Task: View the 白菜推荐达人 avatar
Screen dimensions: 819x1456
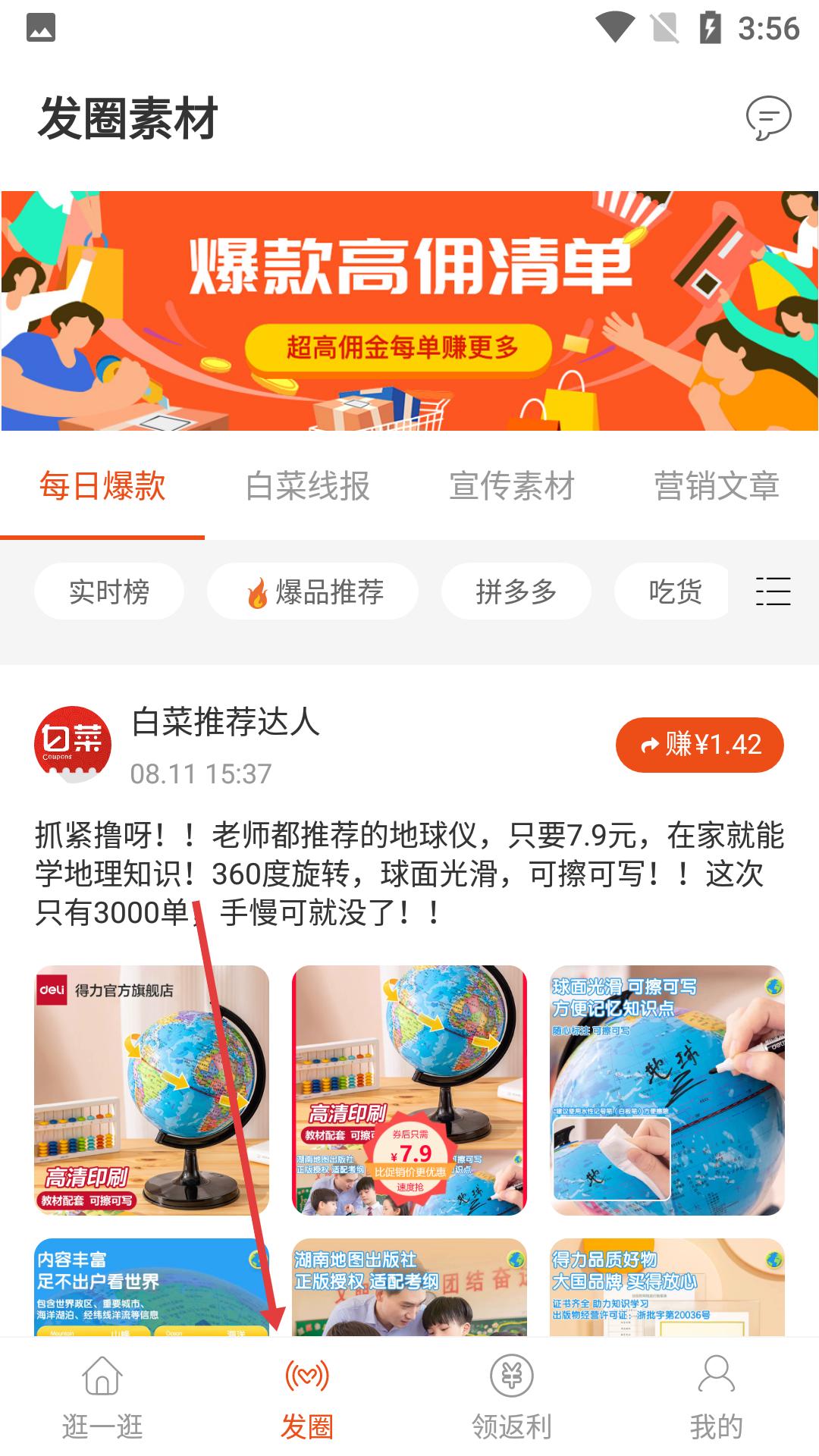Action: (73, 745)
